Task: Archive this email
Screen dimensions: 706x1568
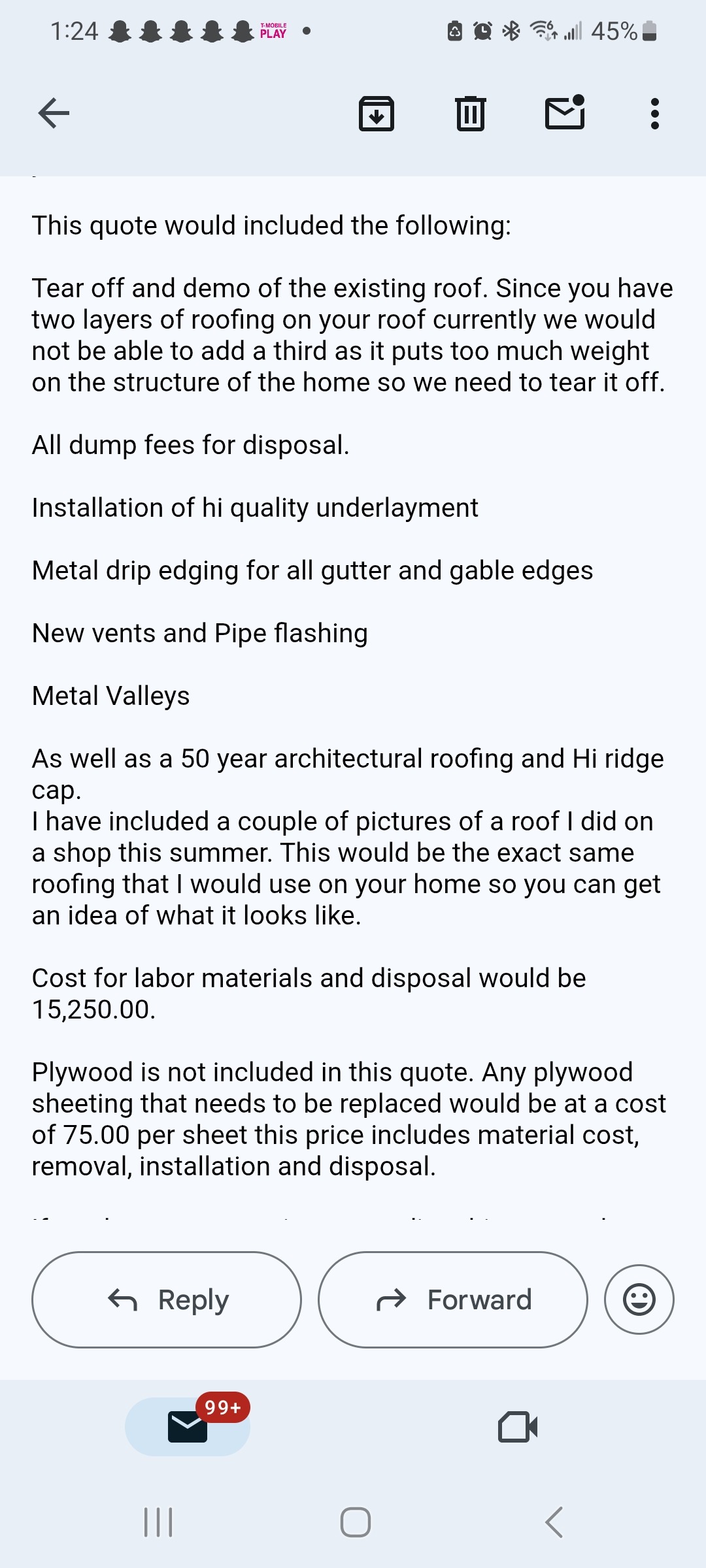Action: [377, 114]
